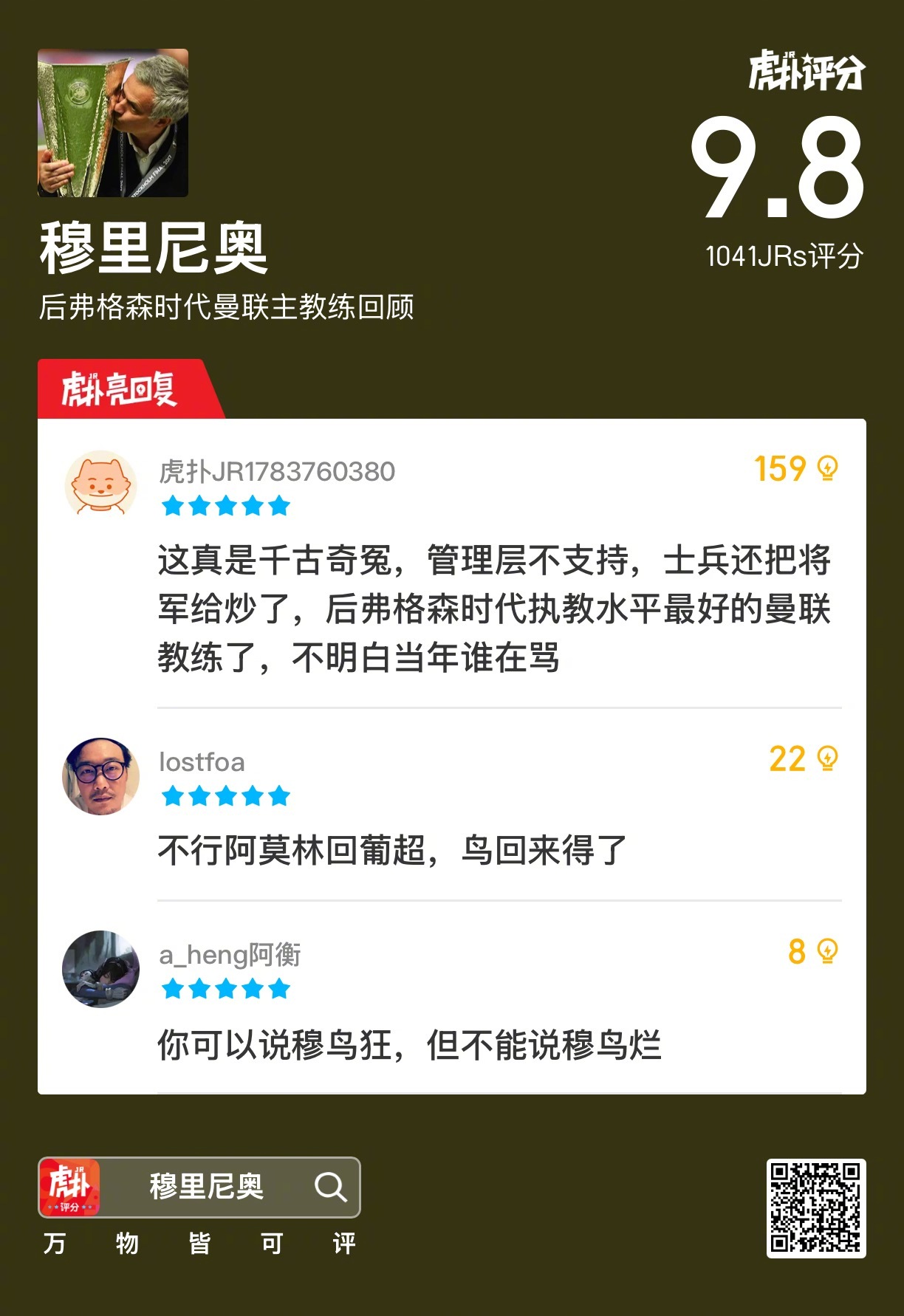The height and width of the screenshot is (1316, 904).
Task: Toggle a star in a_heng阿衡's five-star rating
Action: coord(225,987)
